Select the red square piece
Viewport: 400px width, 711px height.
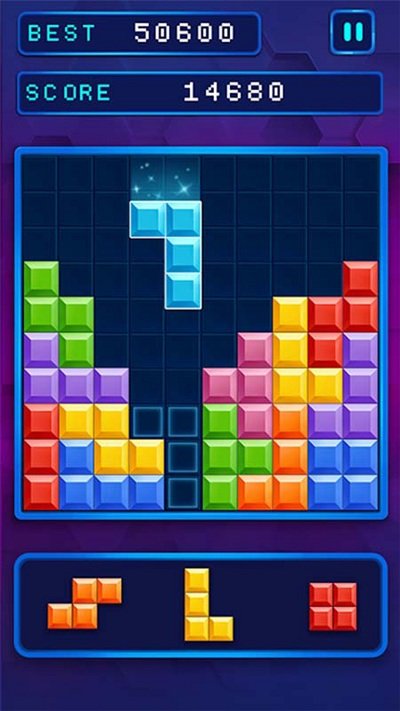point(333,607)
